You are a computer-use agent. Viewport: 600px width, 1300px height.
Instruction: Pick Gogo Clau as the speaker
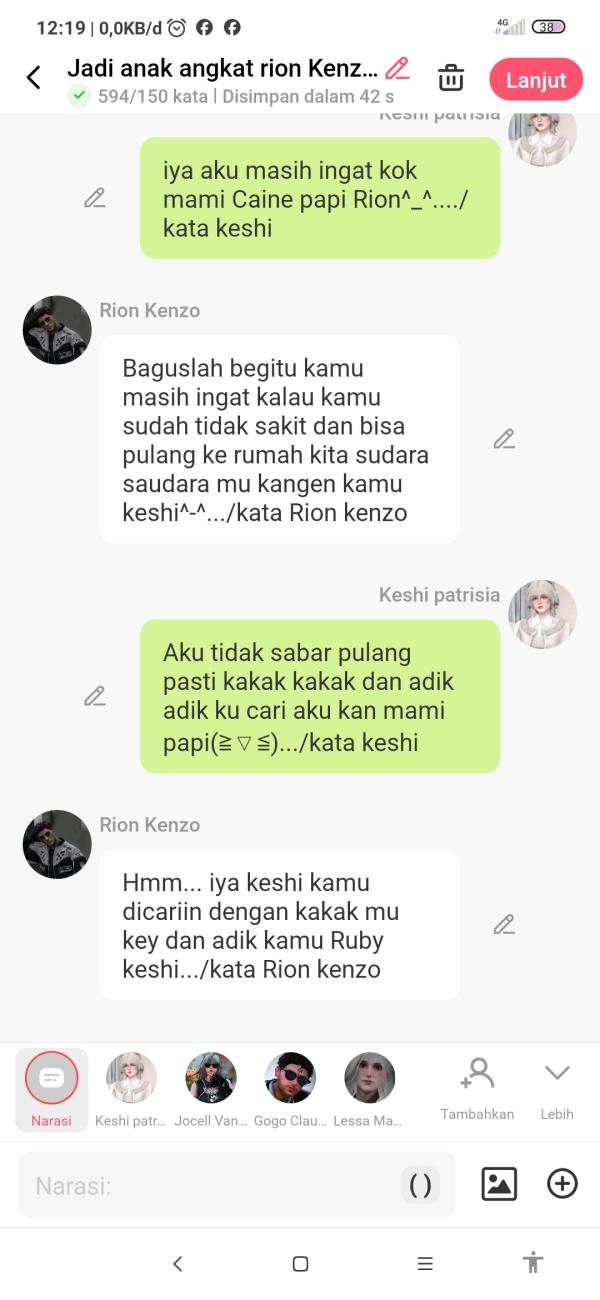pyautogui.click(x=290, y=1089)
